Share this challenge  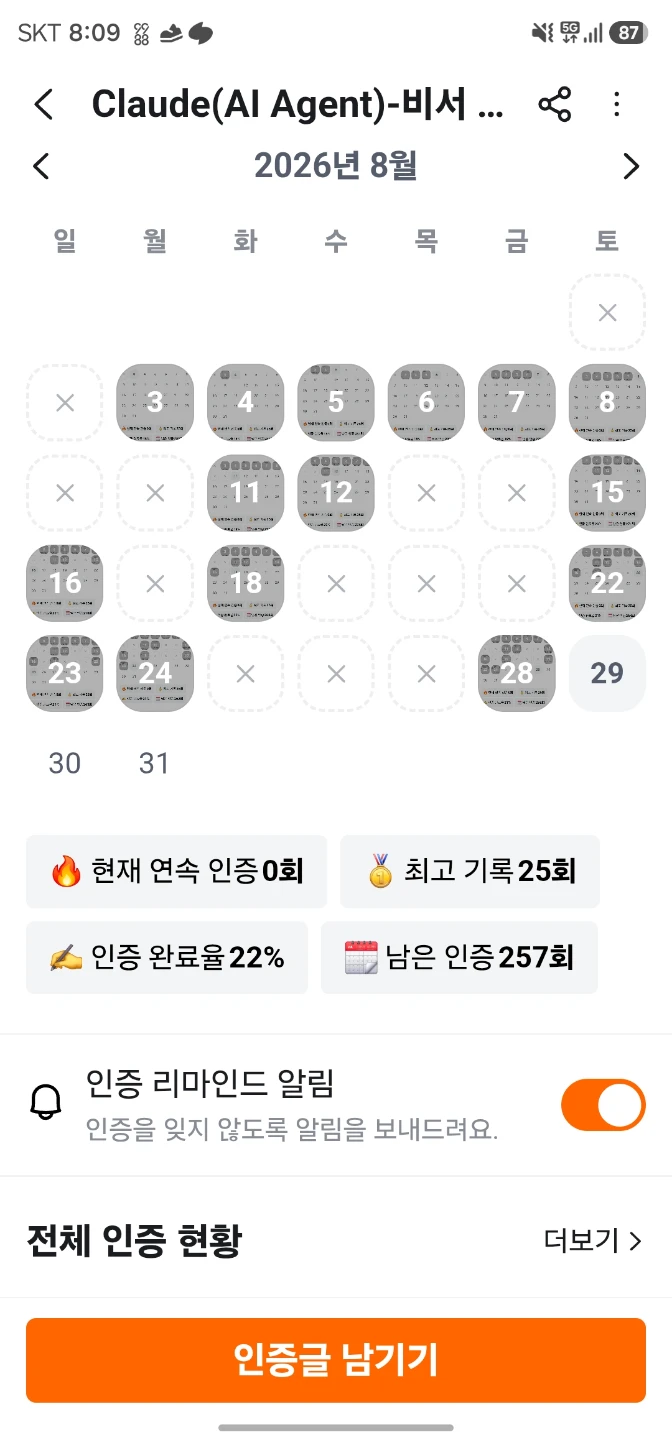coord(554,104)
